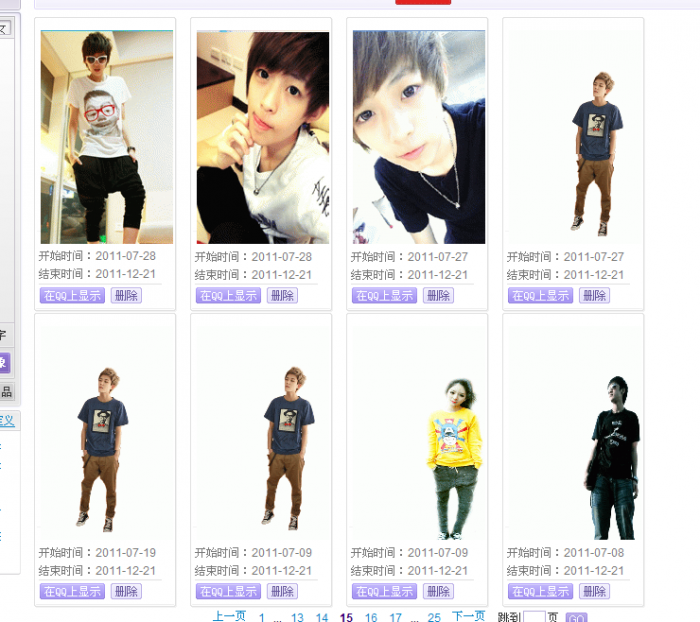Tap 在QQ上显示 for the 2011-07-19 outfit
The height and width of the screenshot is (622, 700).
pos(72,591)
